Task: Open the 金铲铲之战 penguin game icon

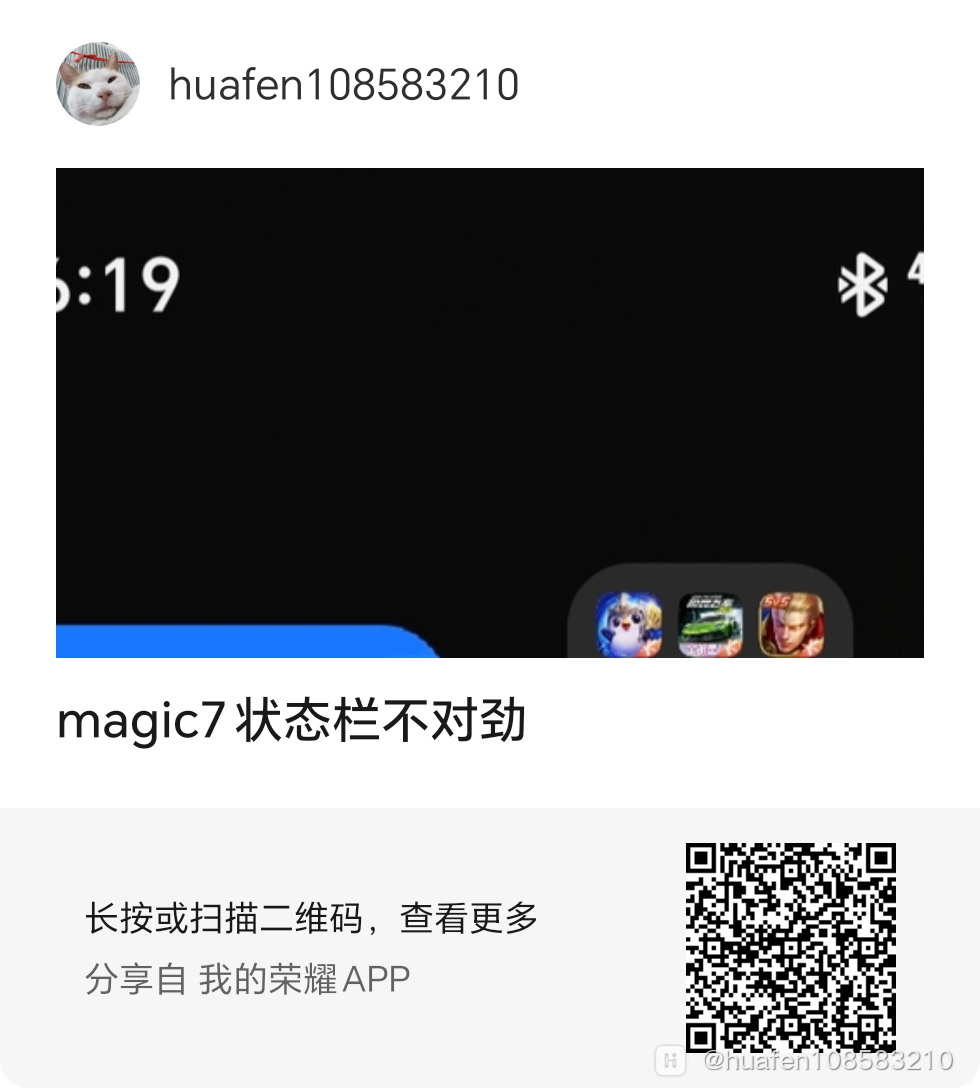Action: pos(632,624)
